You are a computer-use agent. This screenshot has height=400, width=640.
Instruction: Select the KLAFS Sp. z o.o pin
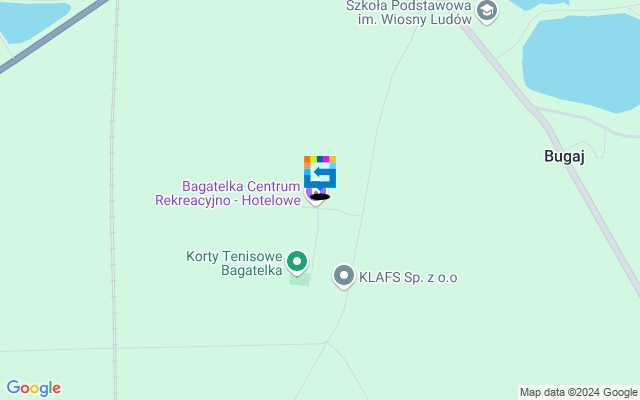(x=344, y=275)
